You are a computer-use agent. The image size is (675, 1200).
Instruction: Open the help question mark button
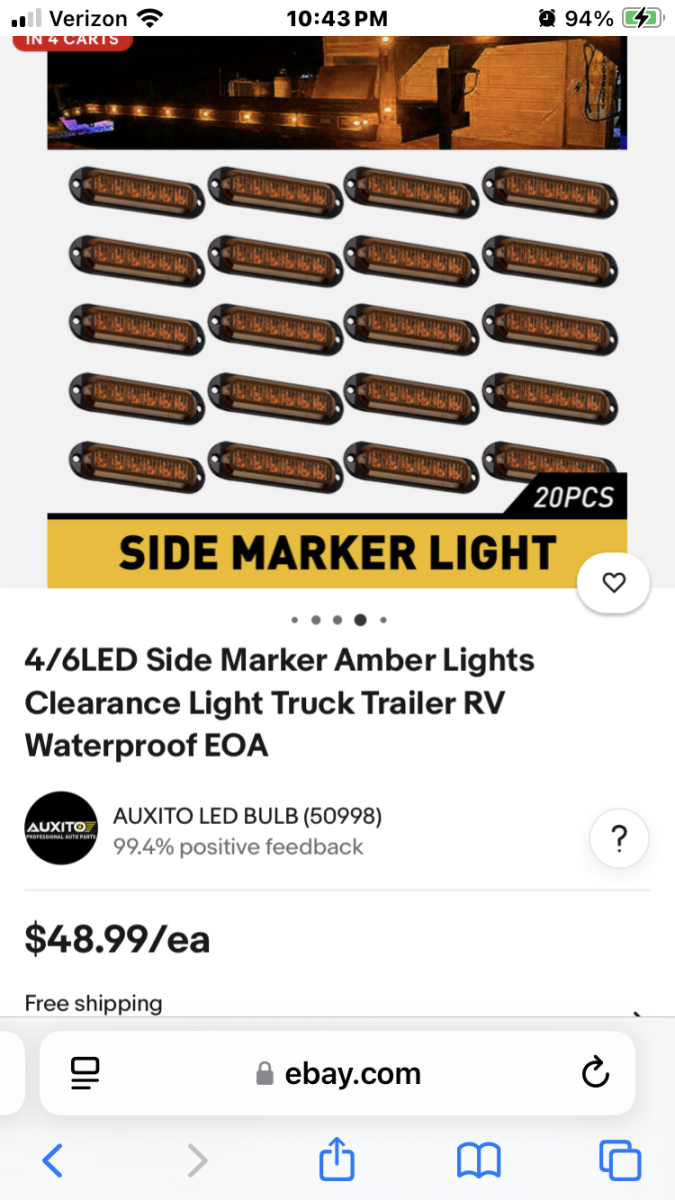click(x=619, y=839)
